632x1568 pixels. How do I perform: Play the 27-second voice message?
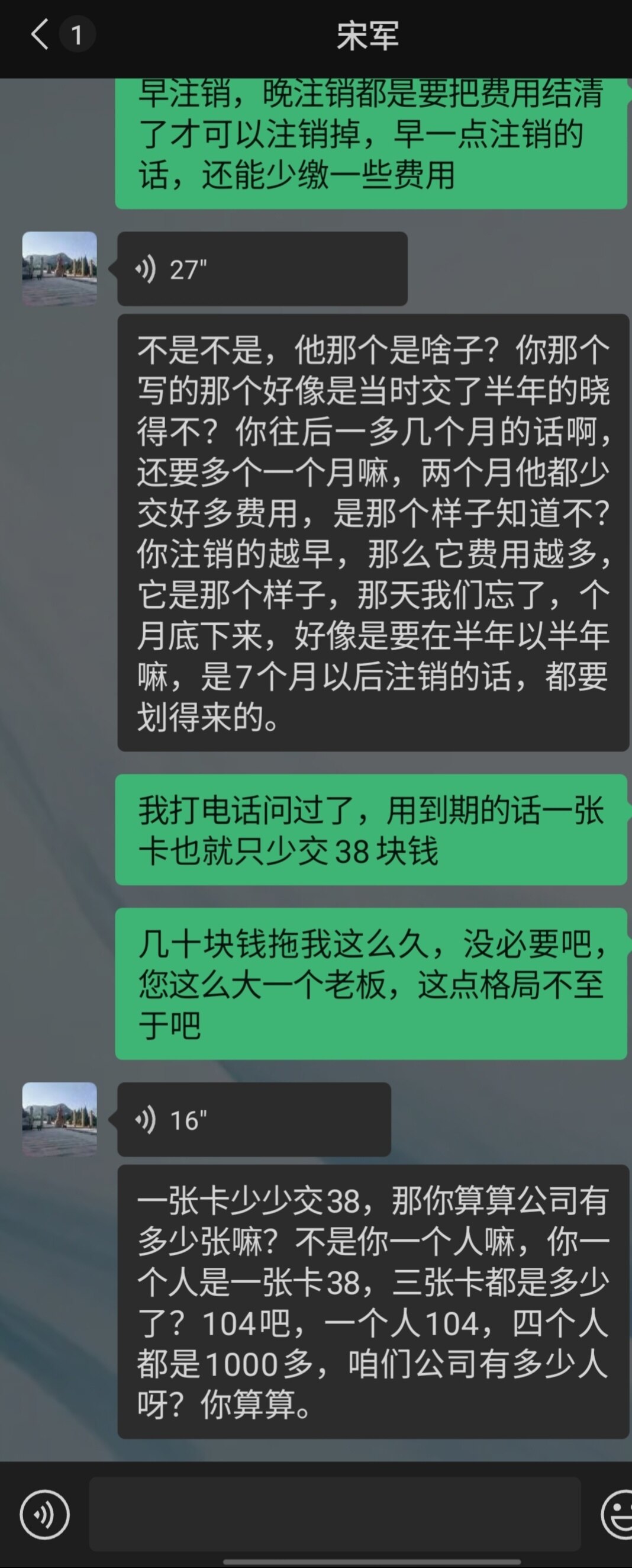[x=262, y=269]
